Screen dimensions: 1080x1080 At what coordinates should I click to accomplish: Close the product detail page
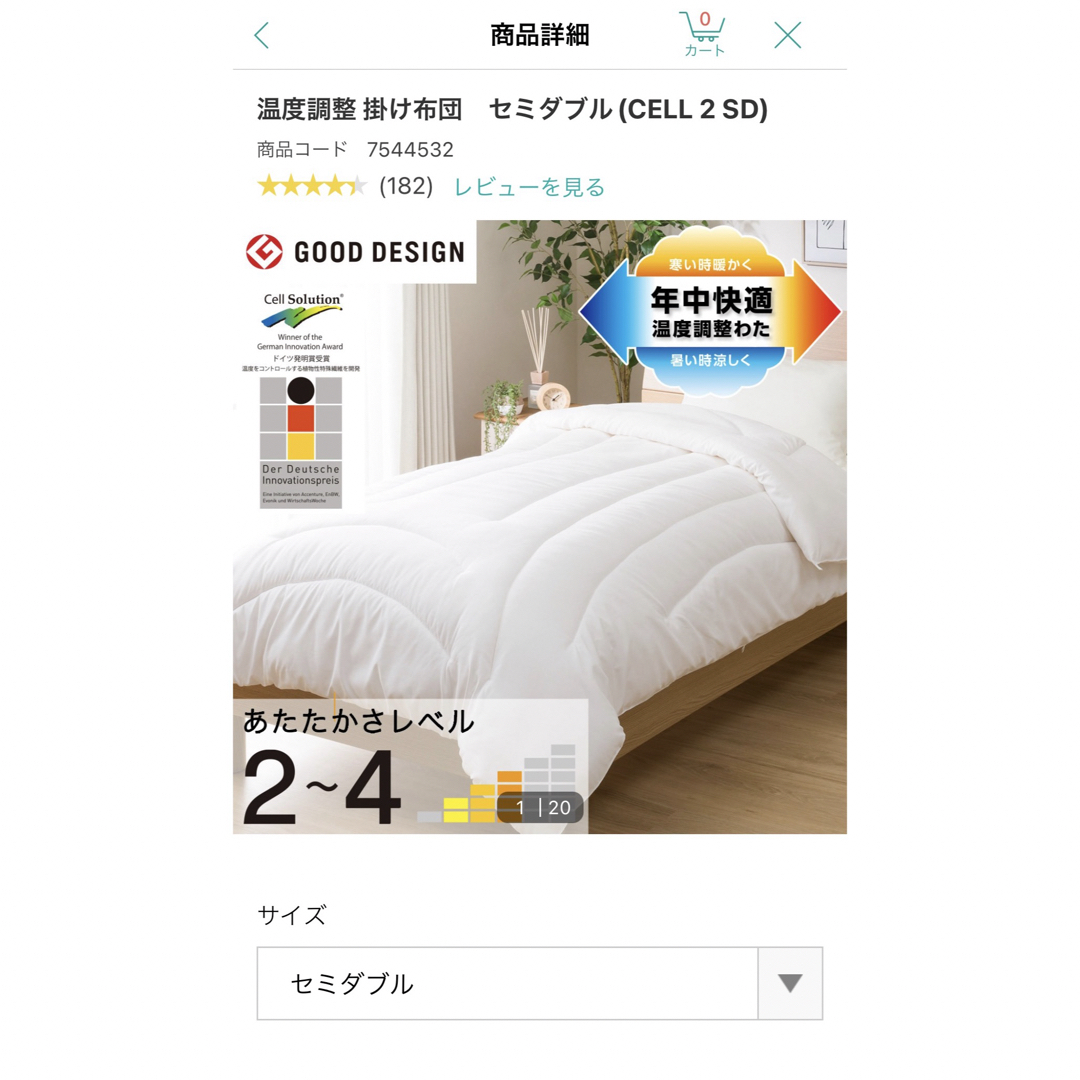[x=788, y=36]
